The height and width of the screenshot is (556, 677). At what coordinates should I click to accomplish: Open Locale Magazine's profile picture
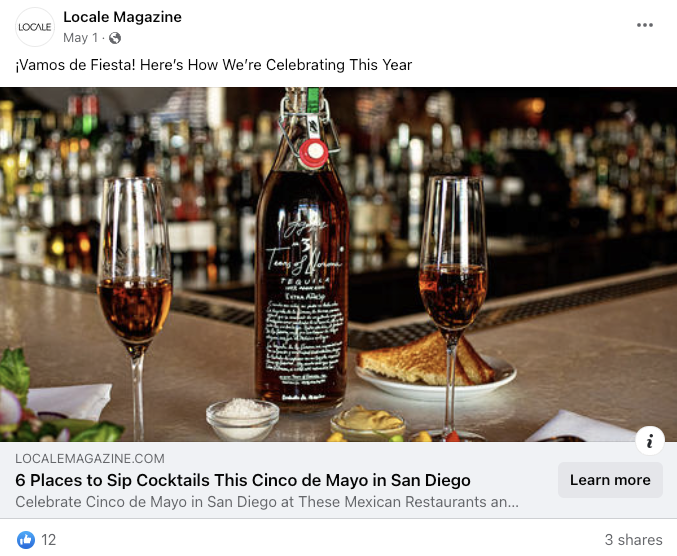35,27
